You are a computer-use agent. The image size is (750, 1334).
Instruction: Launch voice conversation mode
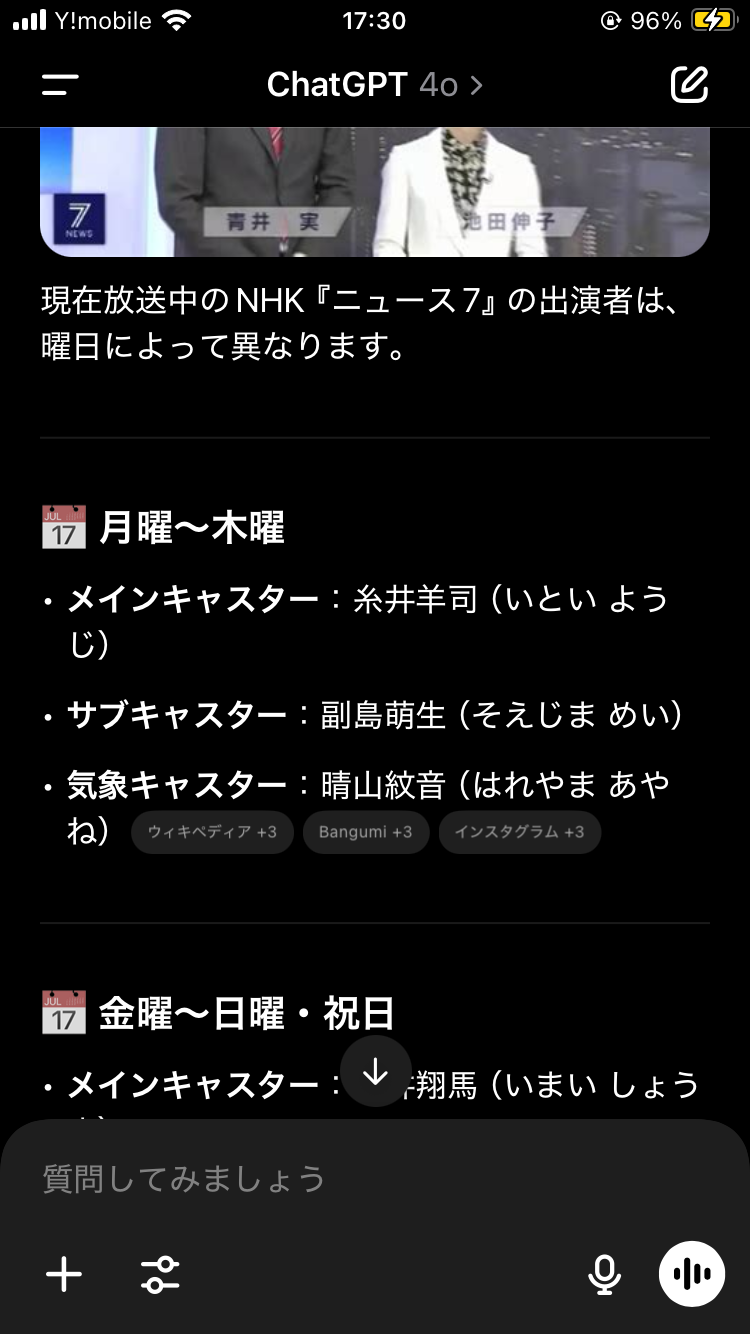coord(691,1274)
